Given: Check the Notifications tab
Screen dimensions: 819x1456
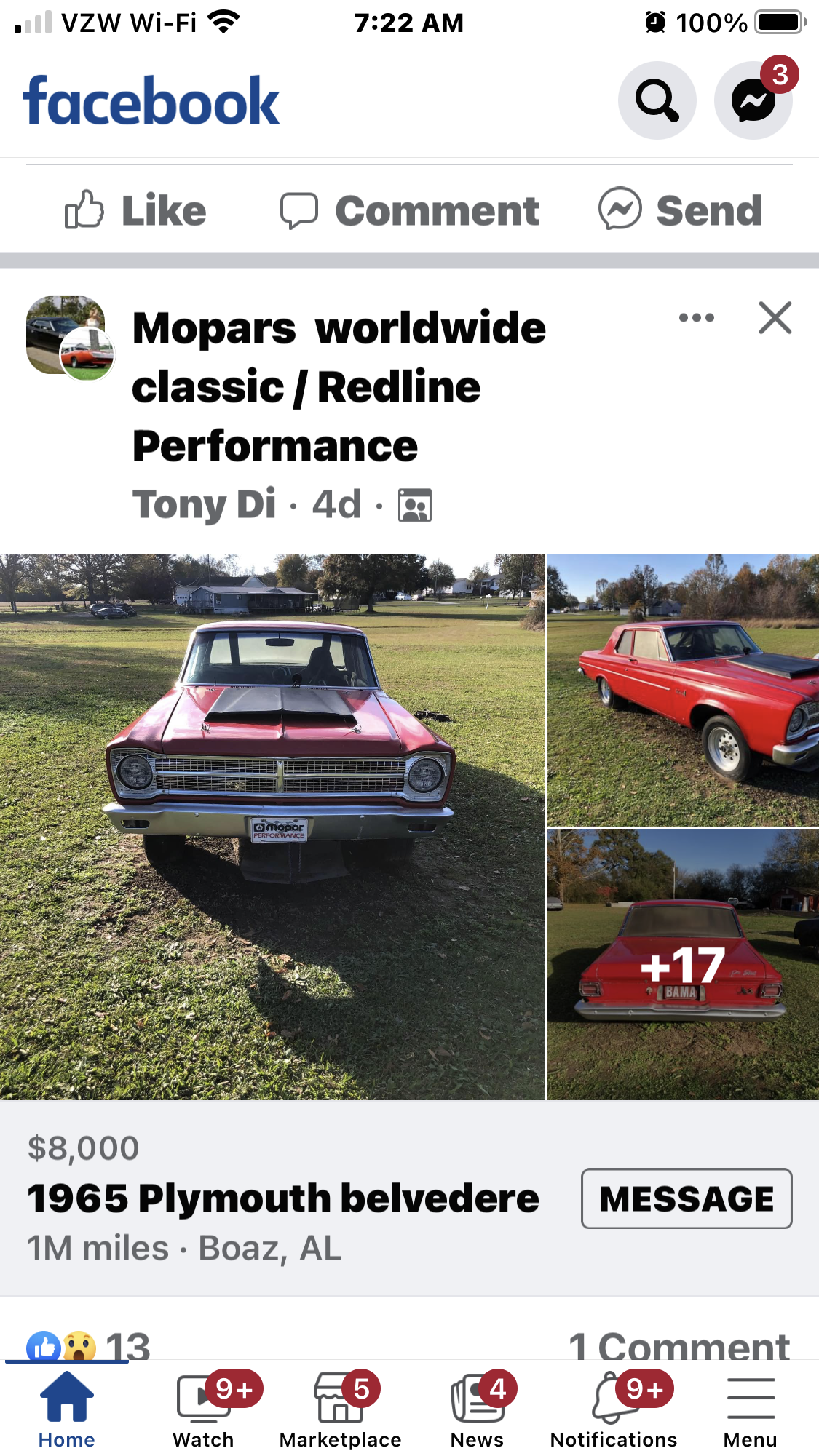Looking at the screenshot, I should tap(614, 1407).
